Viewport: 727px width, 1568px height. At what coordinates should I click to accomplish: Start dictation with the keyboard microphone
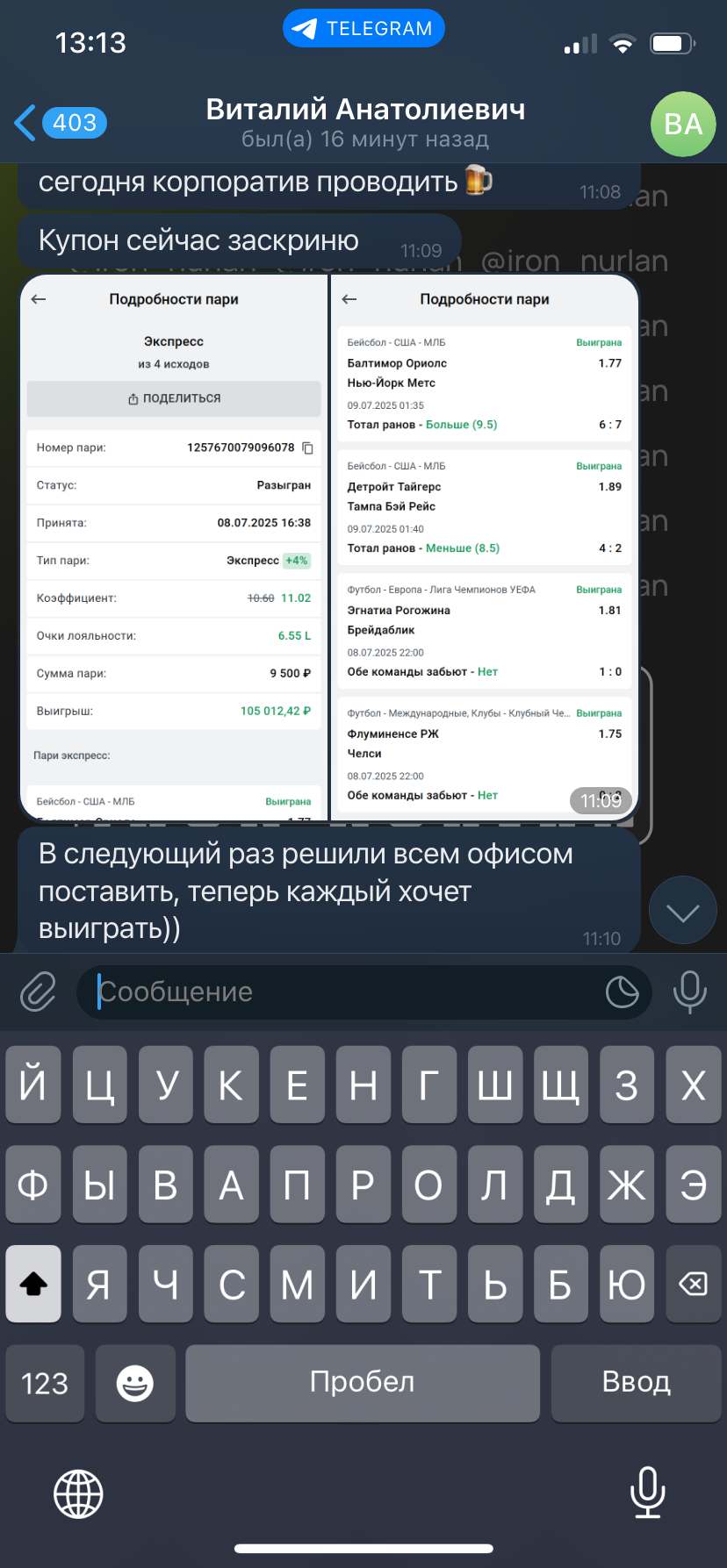[648, 1492]
